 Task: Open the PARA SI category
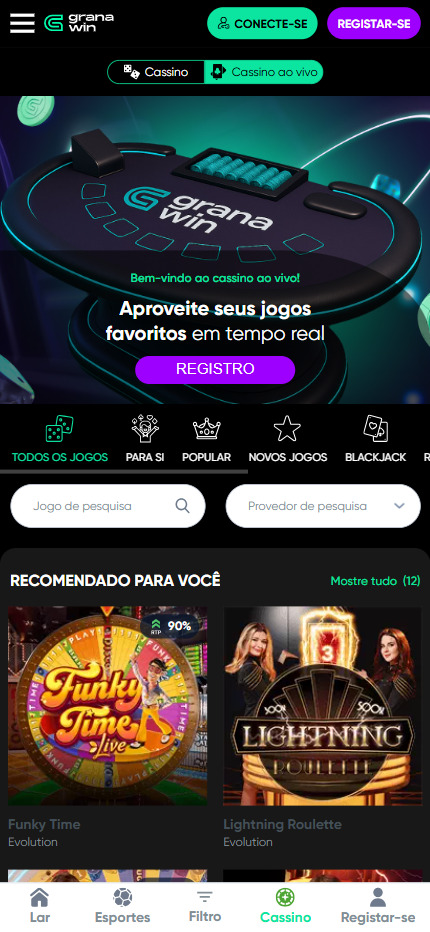pos(145,439)
